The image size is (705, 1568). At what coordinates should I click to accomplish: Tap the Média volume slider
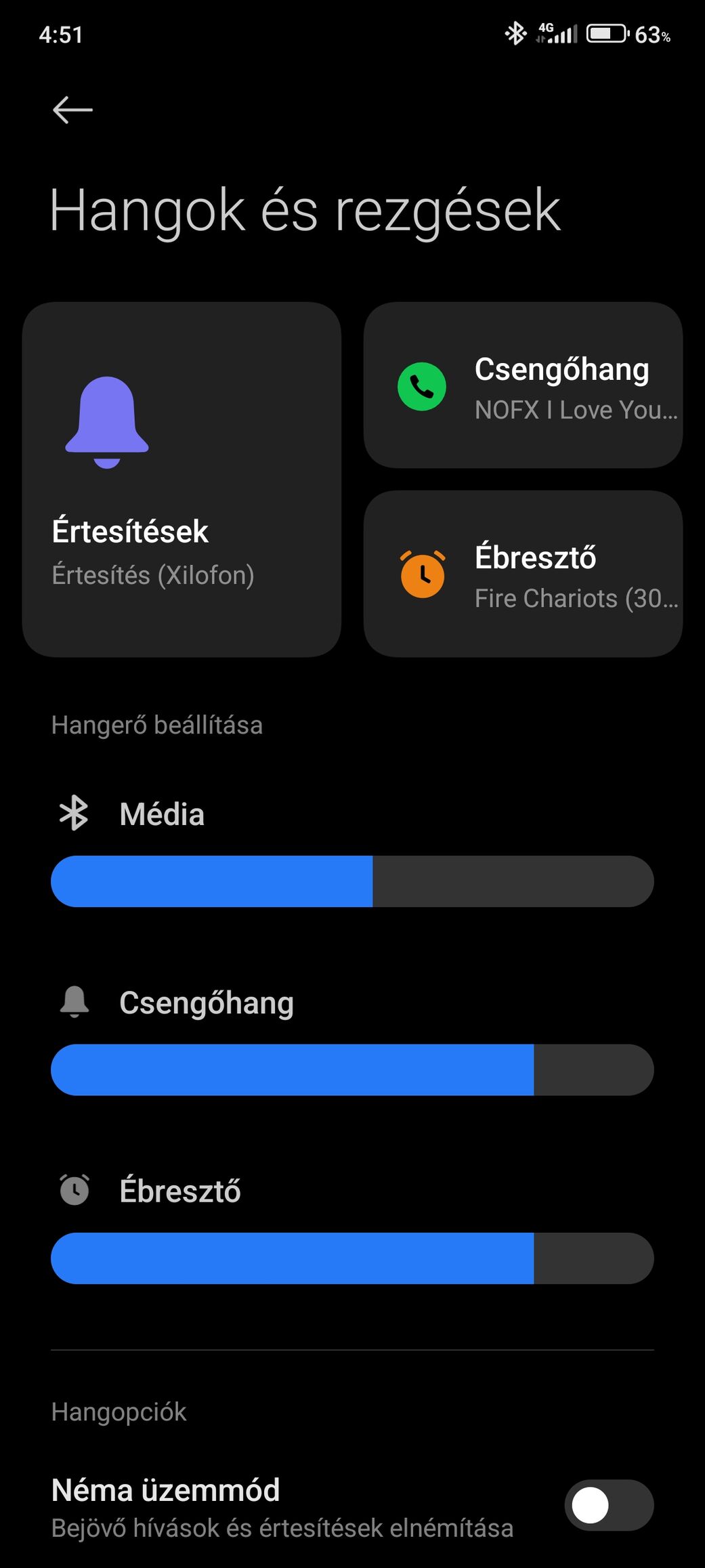352,881
